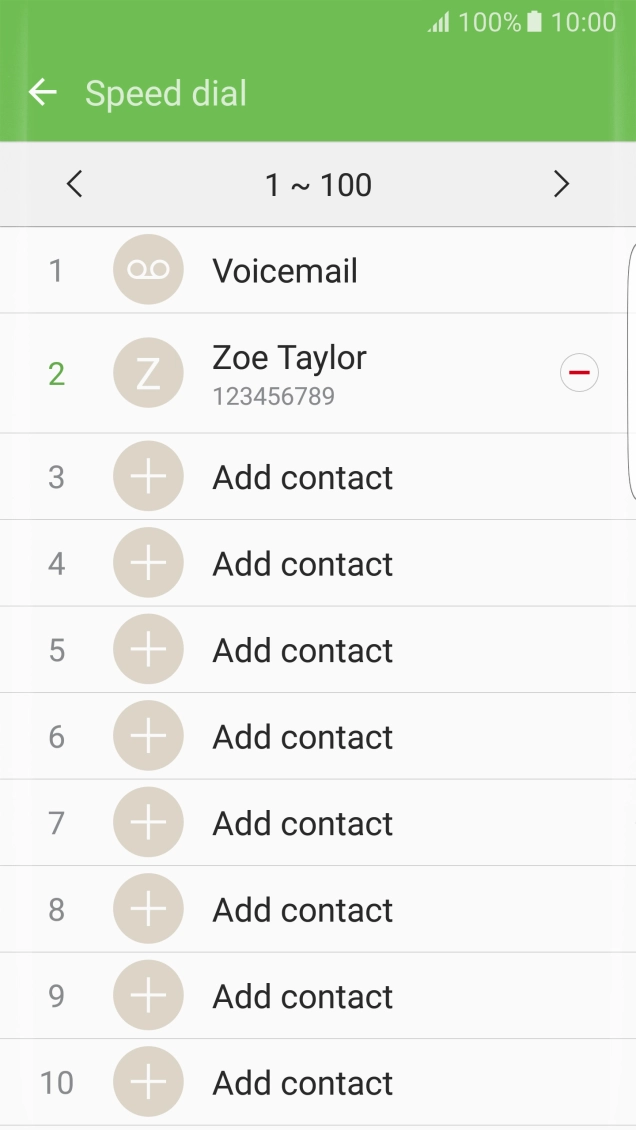
Task: Open Zoe Taylor speed dial entry
Action: coord(290,373)
